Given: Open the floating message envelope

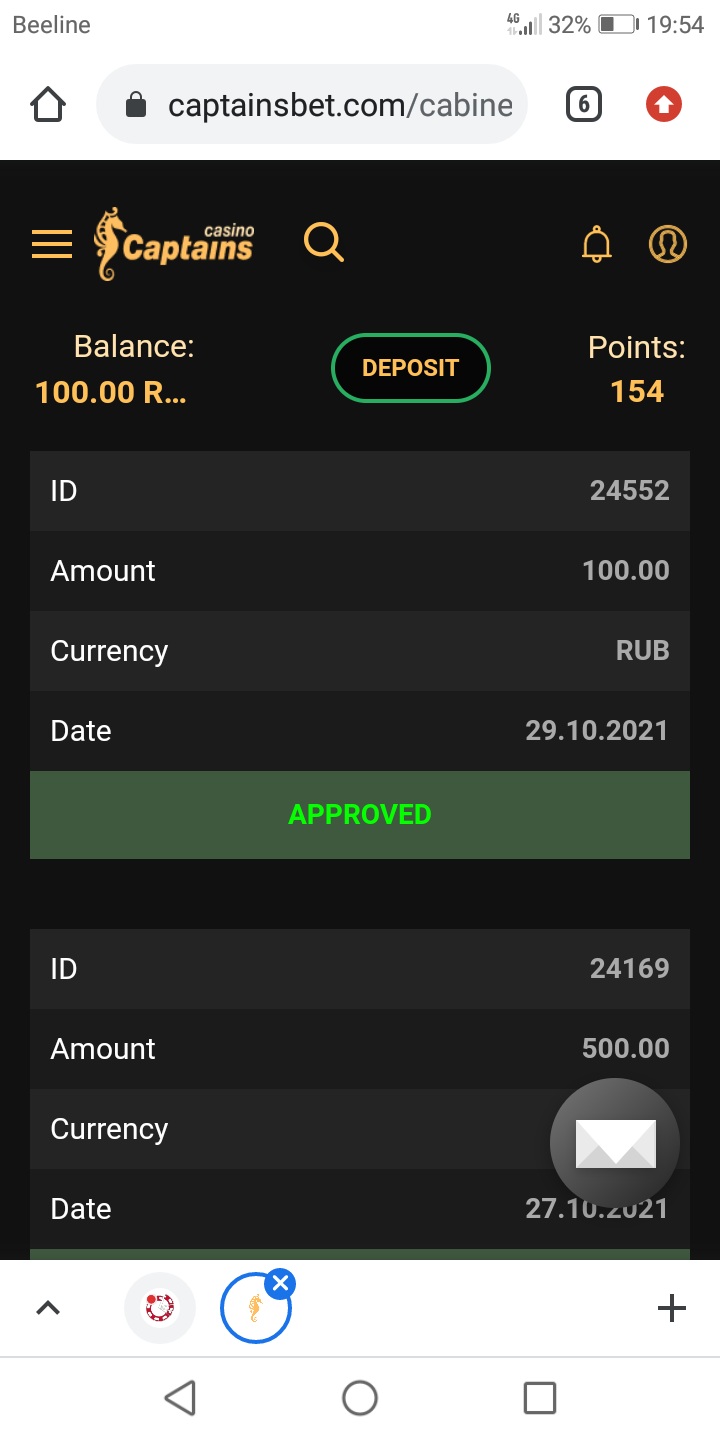Looking at the screenshot, I should coord(615,1143).
